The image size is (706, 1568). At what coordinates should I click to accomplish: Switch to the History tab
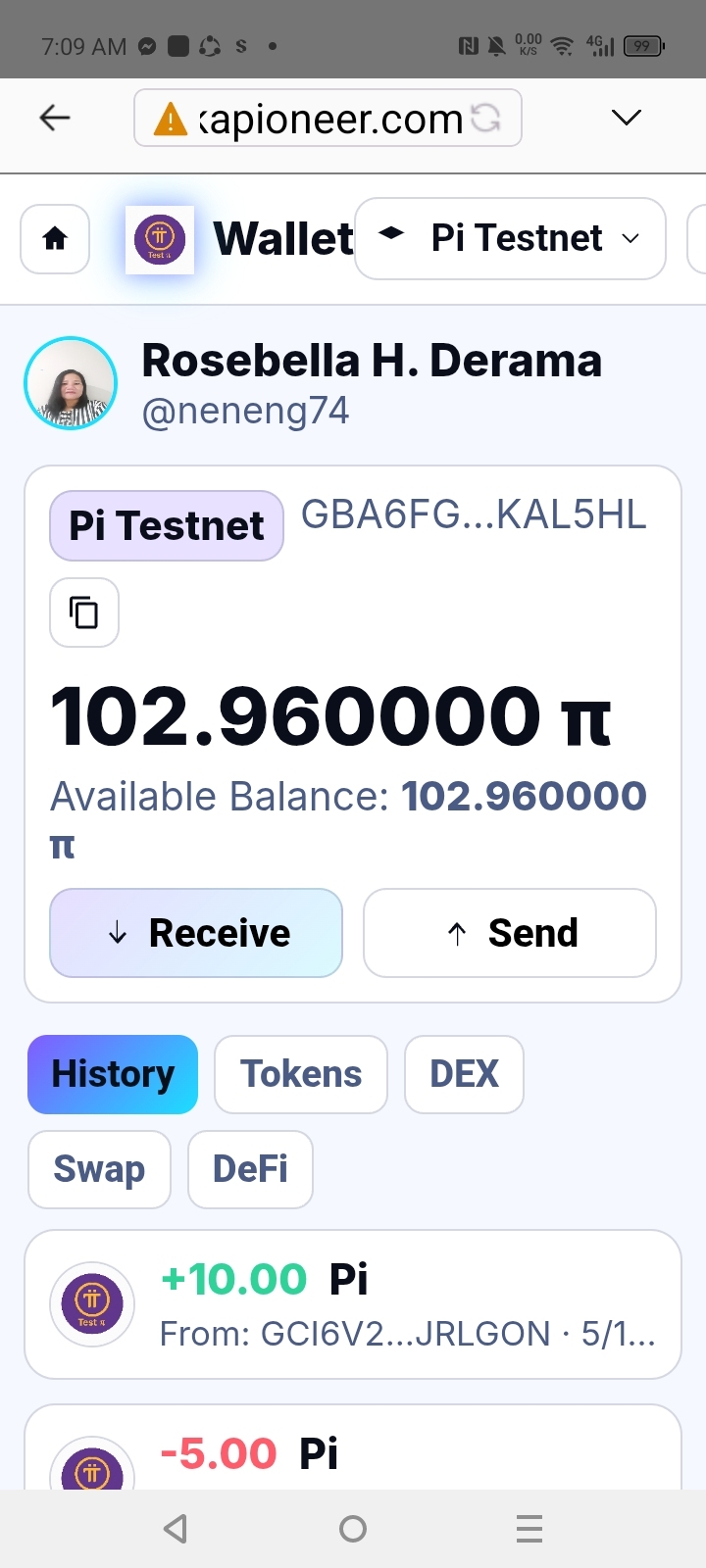pyautogui.click(x=113, y=1074)
